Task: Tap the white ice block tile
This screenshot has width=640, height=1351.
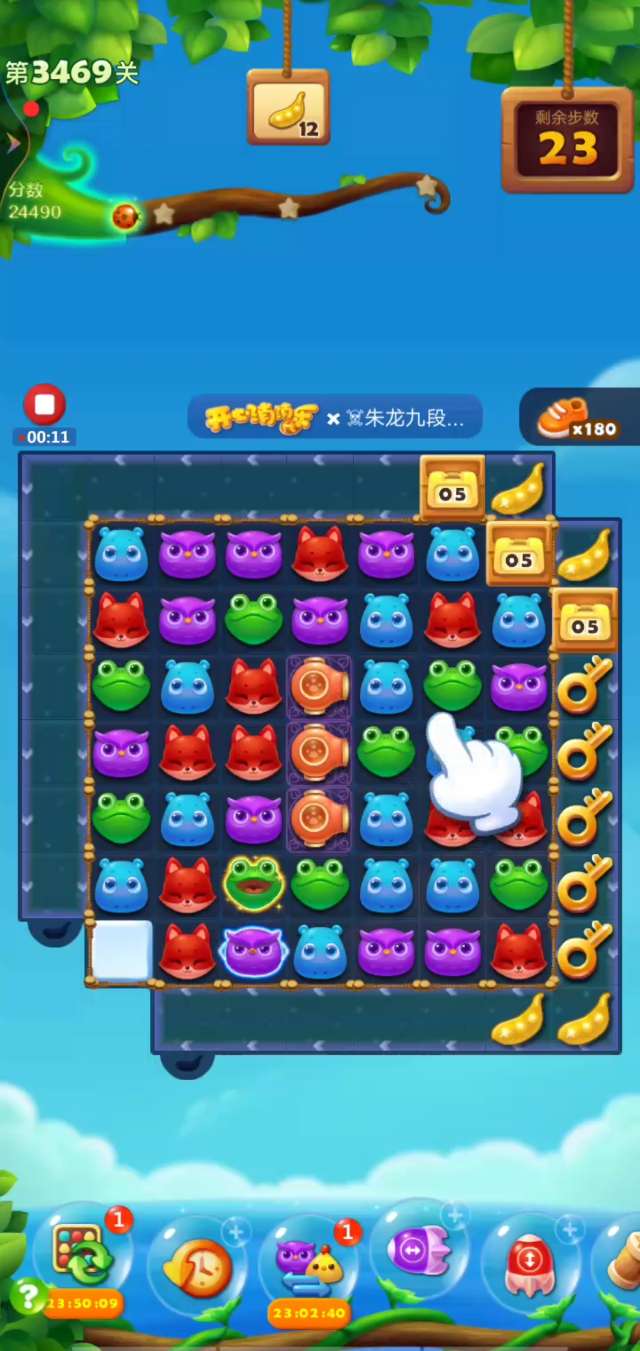Action: [x=121, y=950]
